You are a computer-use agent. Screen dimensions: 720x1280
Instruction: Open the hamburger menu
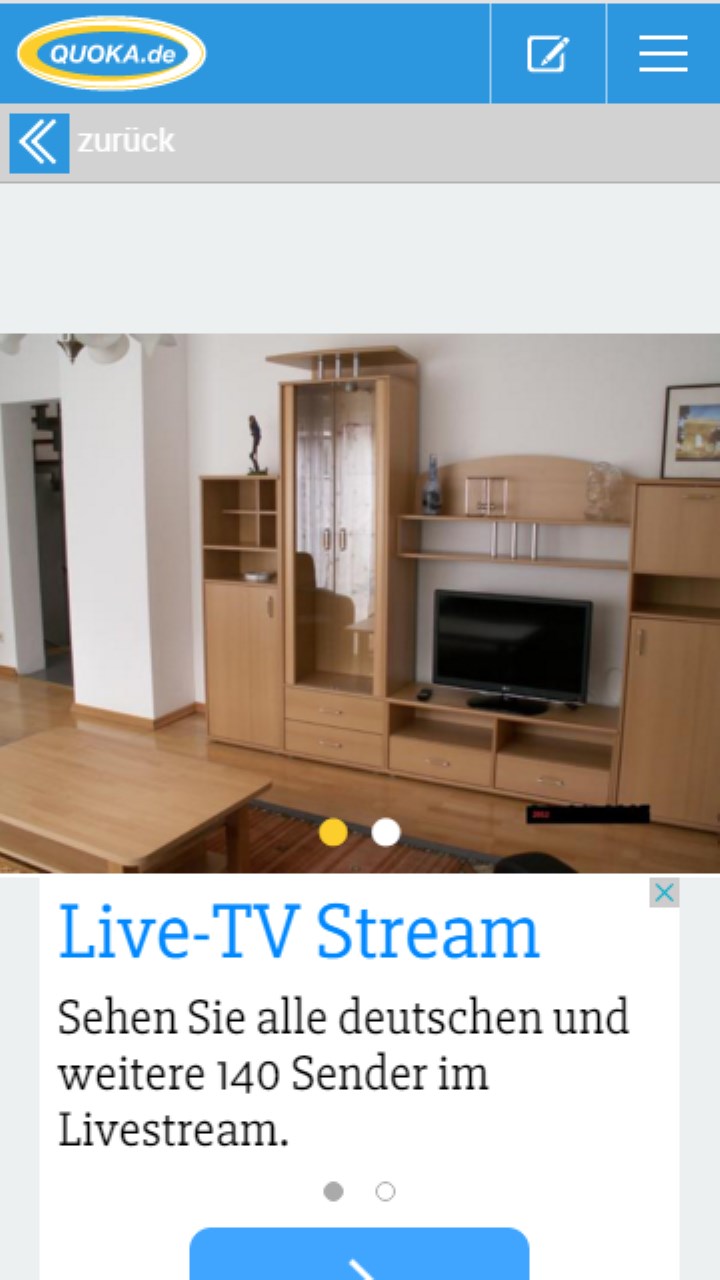click(x=663, y=53)
